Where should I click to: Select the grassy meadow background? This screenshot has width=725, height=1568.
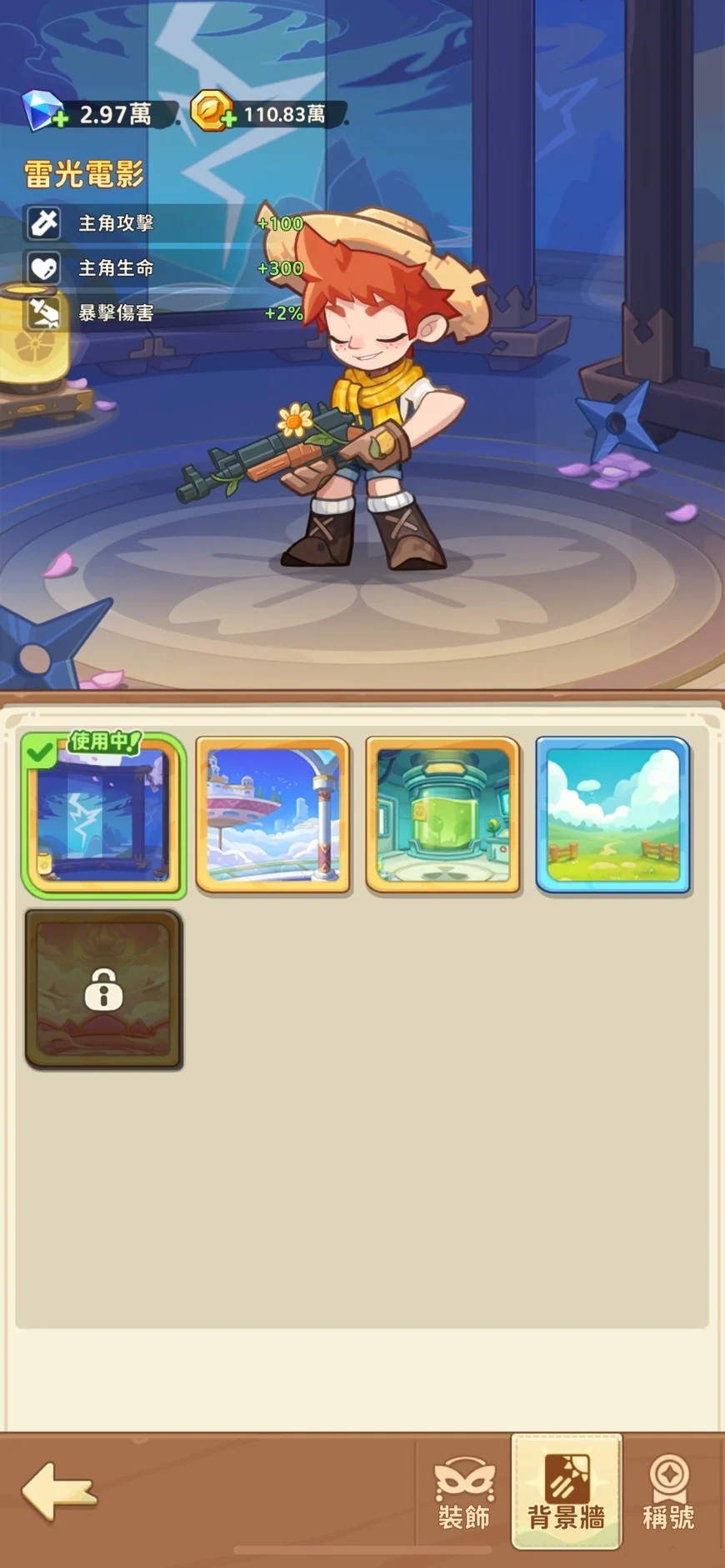pyautogui.click(x=613, y=816)
